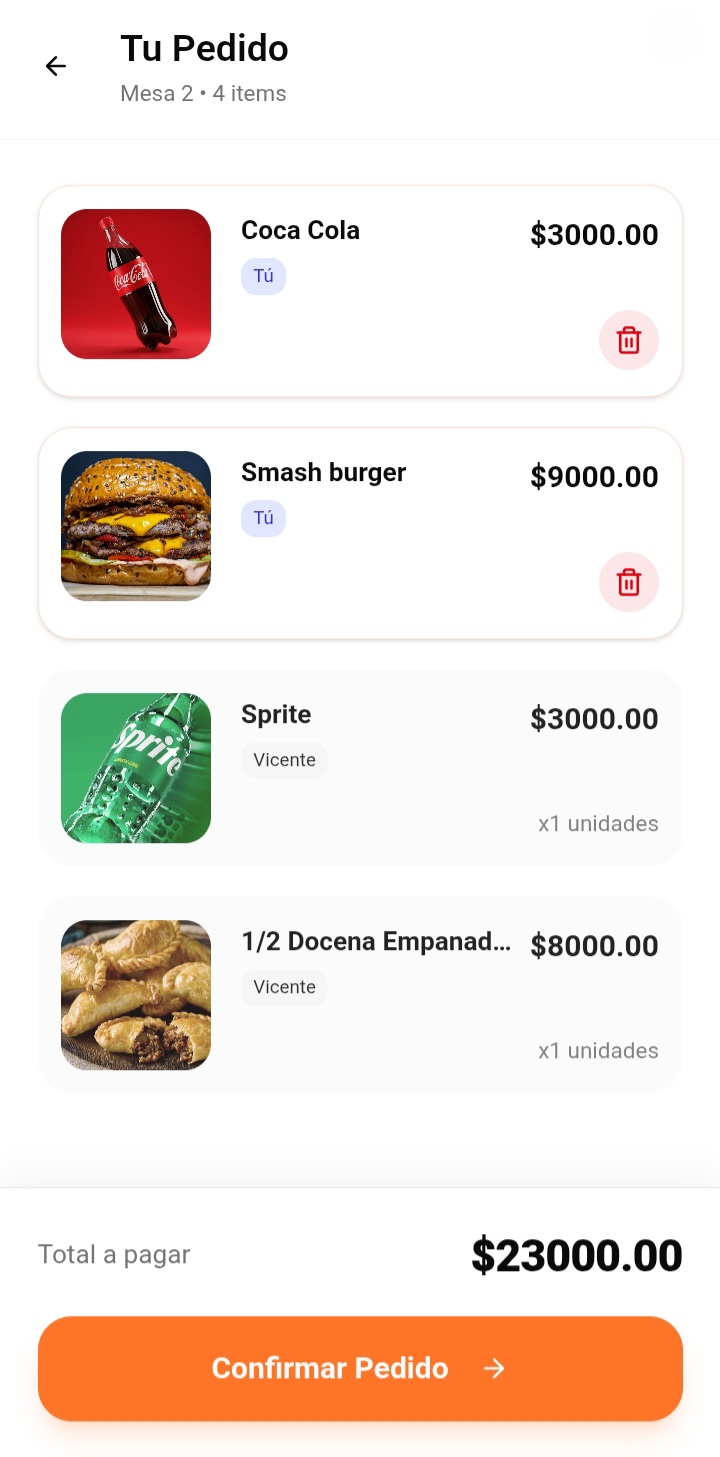Remove Smash burger from the order
Image resolution: width=720 pixels, height=1457 pixels.
pos(628,582)
